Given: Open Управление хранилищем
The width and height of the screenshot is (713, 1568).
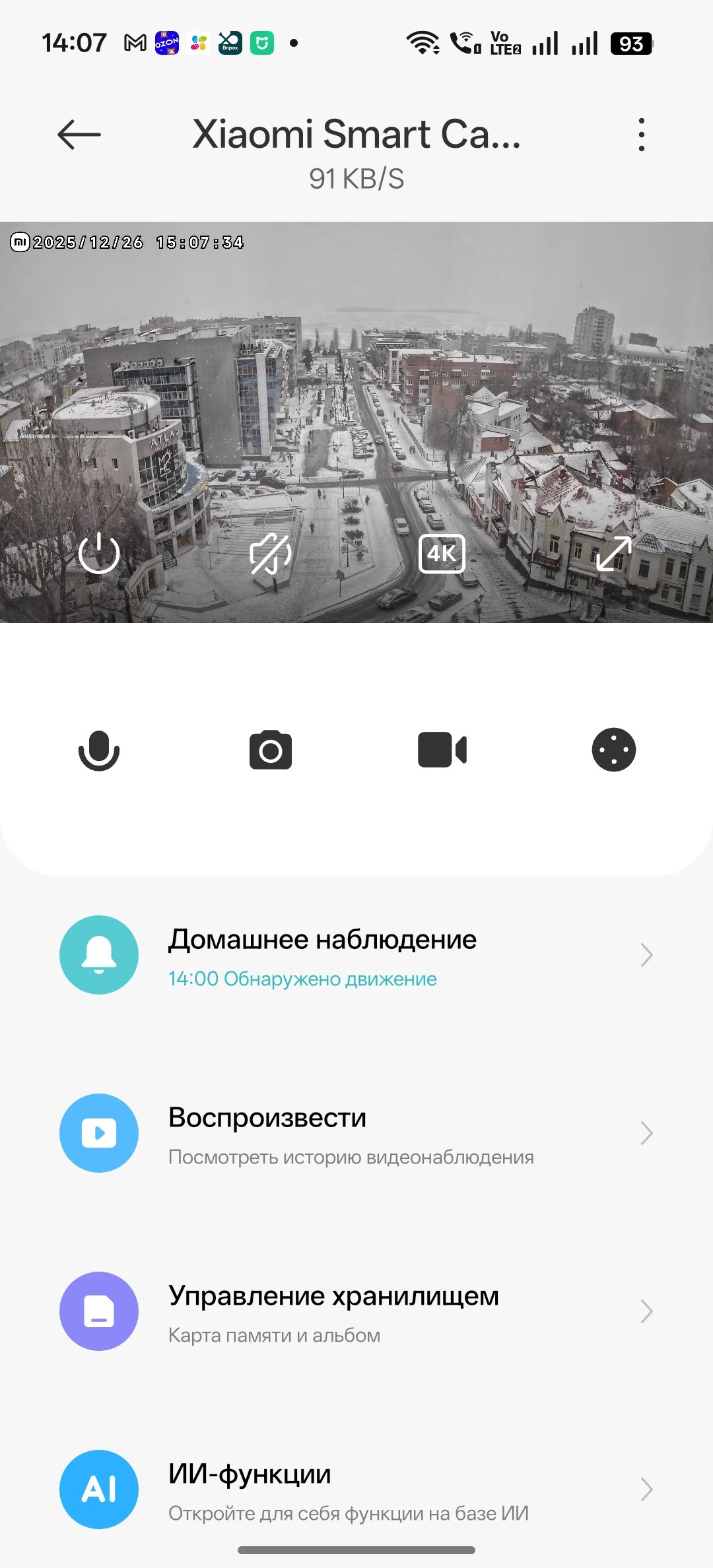Looking at the screenshot, I should [356, 1311].
